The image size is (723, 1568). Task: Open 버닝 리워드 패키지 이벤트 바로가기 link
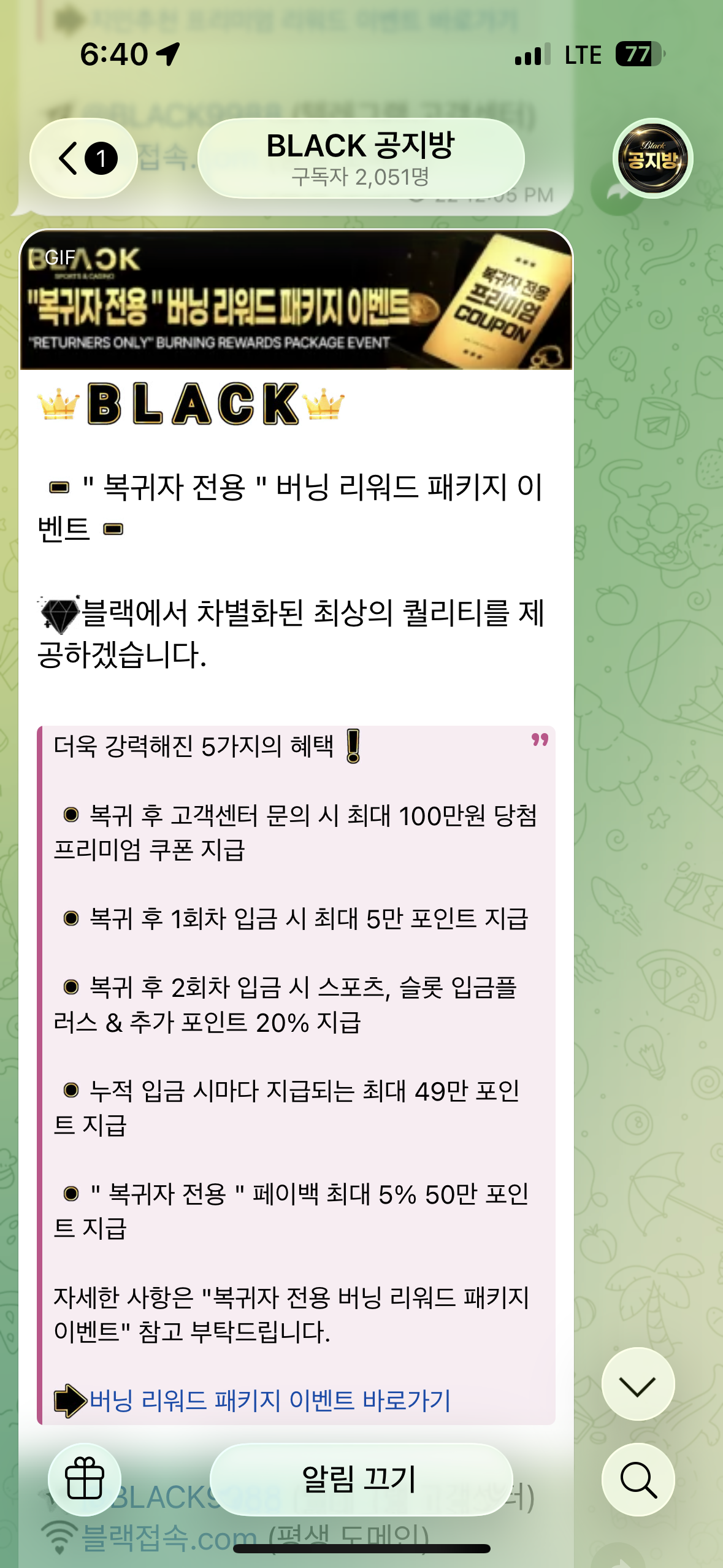[x=270, y=1401]
